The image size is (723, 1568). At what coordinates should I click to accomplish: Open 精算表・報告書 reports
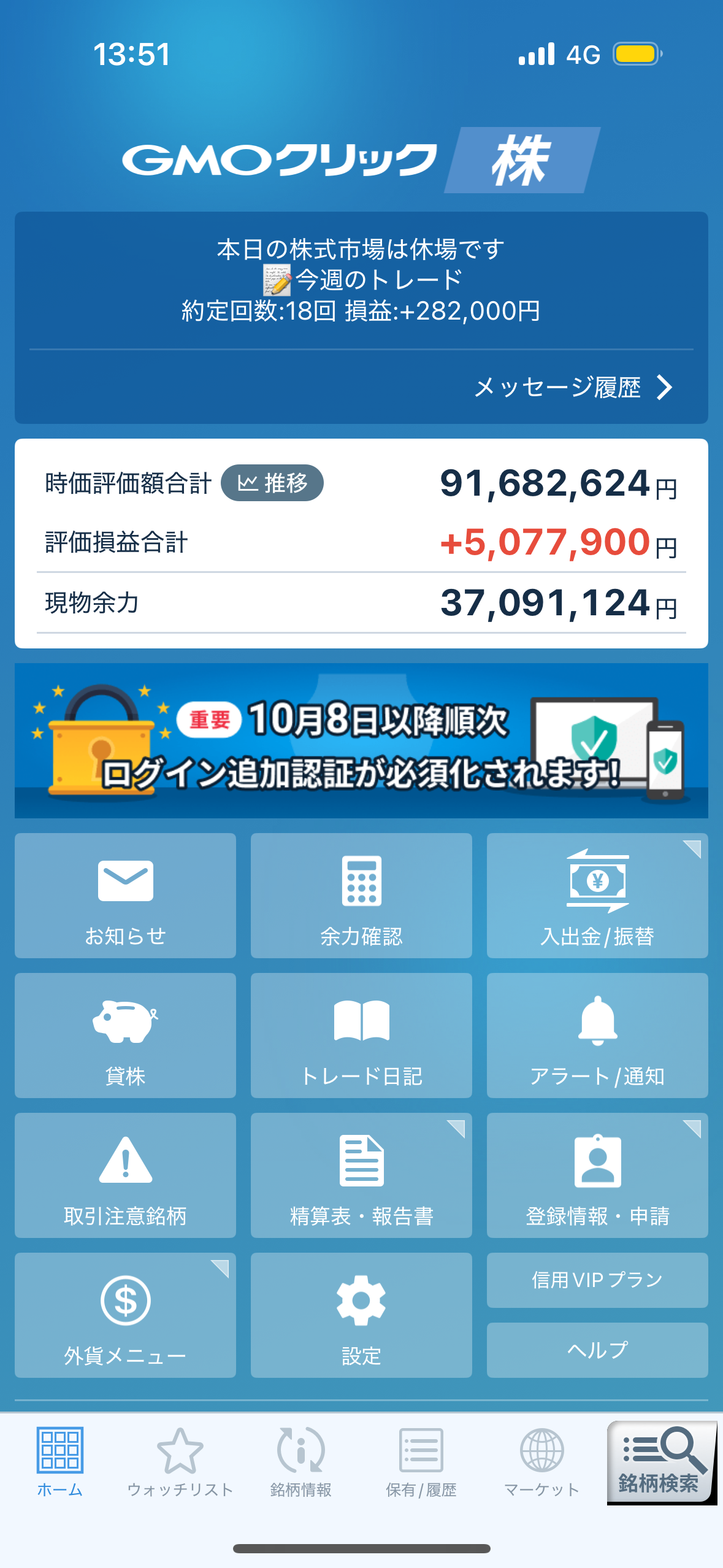point(361,1175)
